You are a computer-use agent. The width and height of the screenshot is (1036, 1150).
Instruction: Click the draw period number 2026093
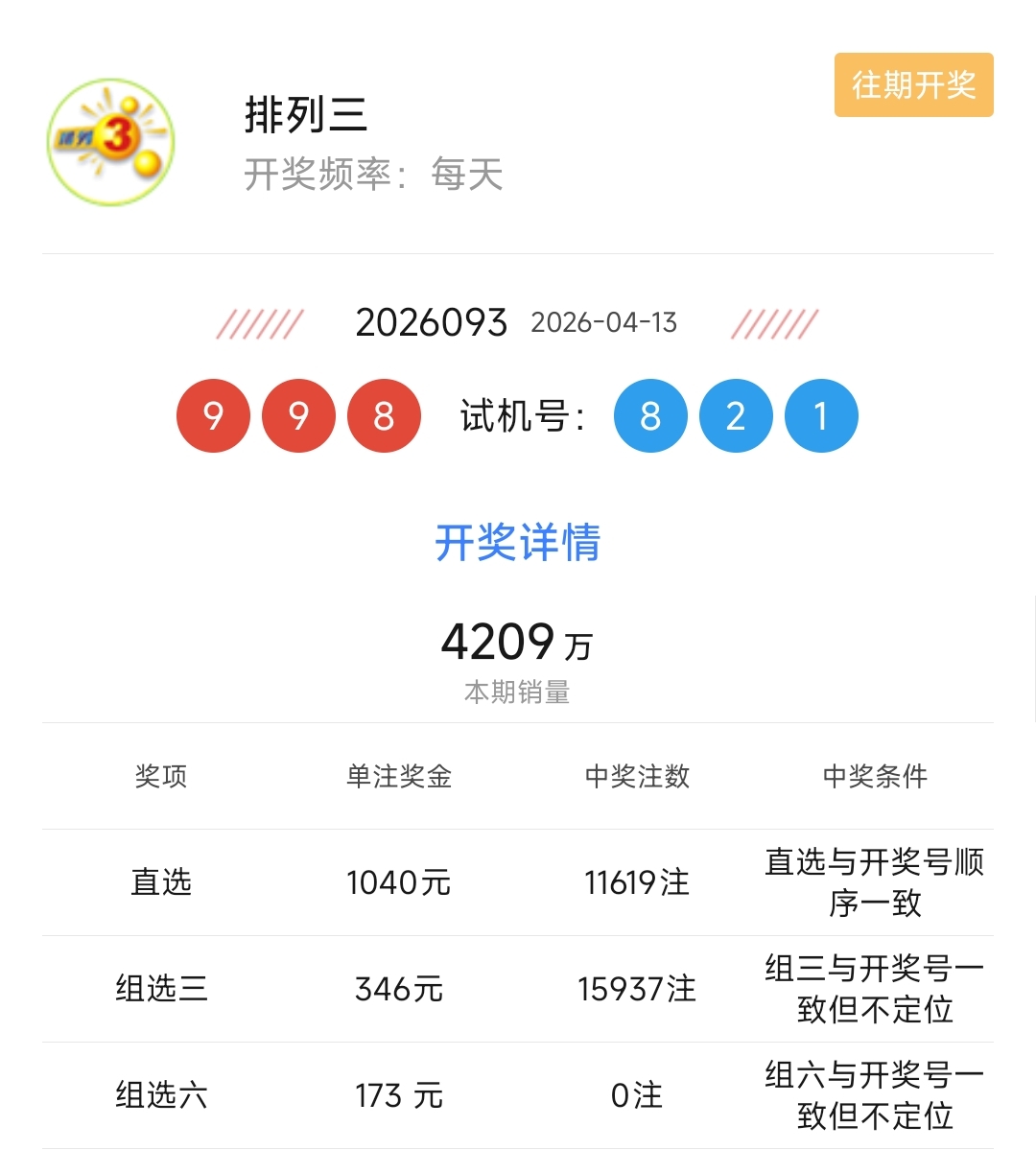[432, 323]
